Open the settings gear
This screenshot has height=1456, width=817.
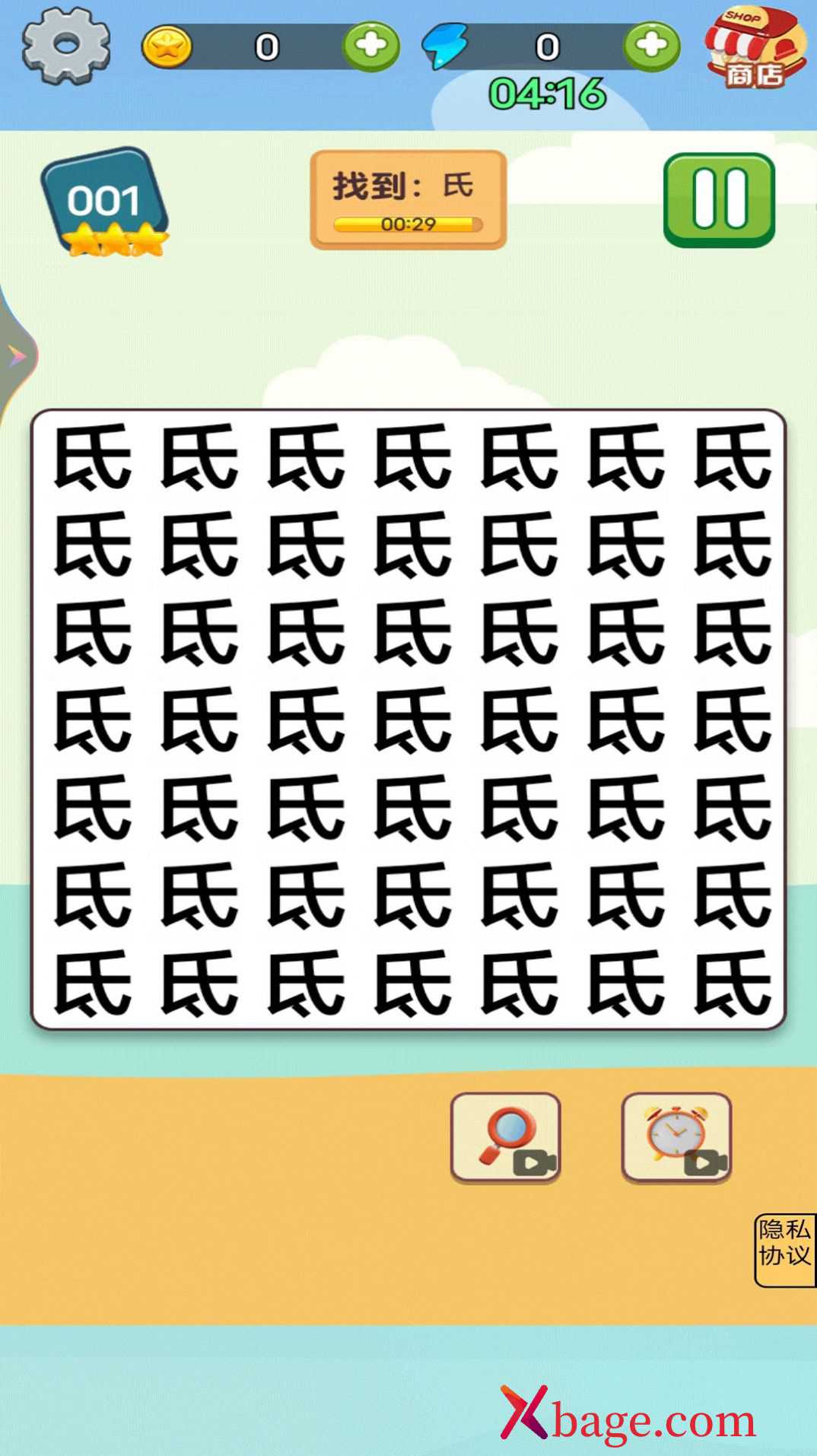click(66, 46)
